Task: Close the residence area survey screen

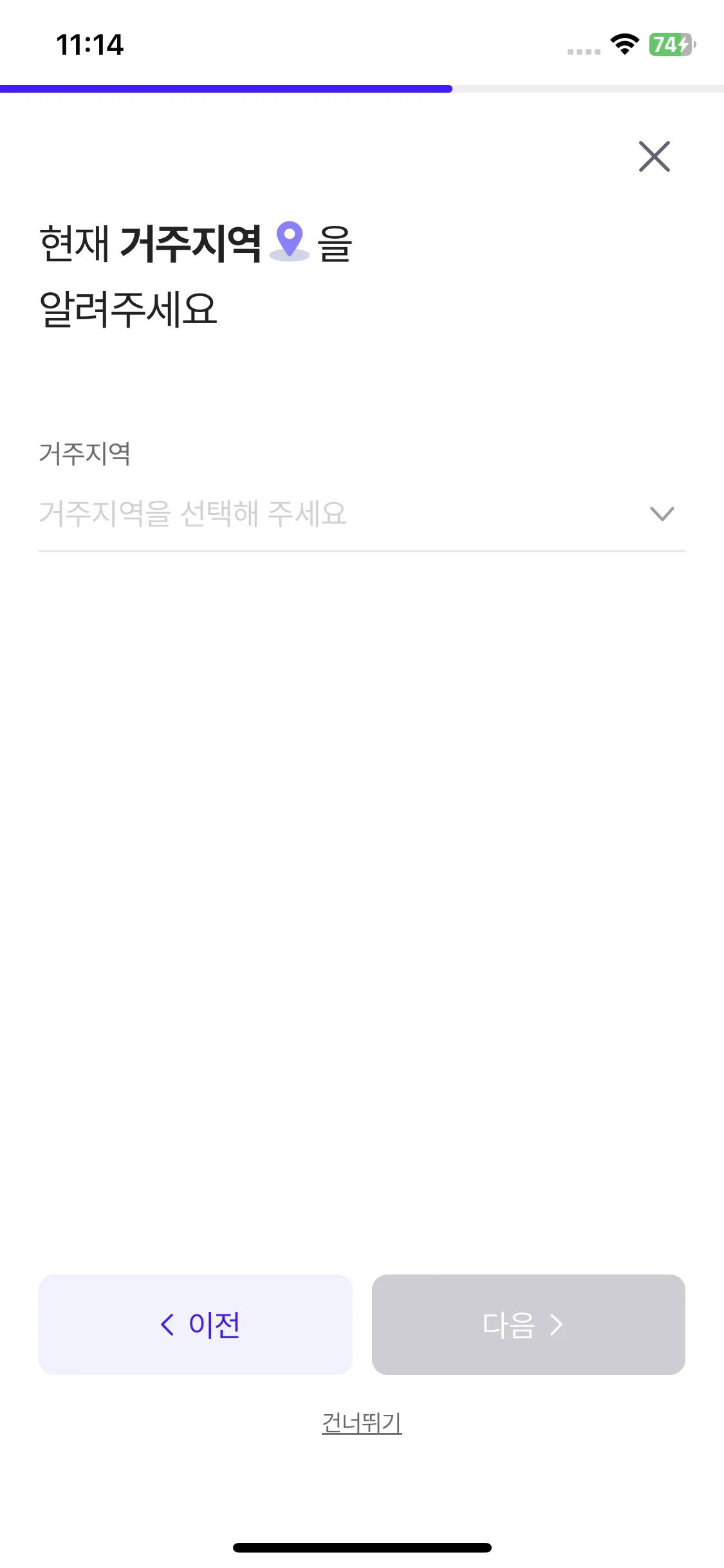Action: tap(654, 156)
